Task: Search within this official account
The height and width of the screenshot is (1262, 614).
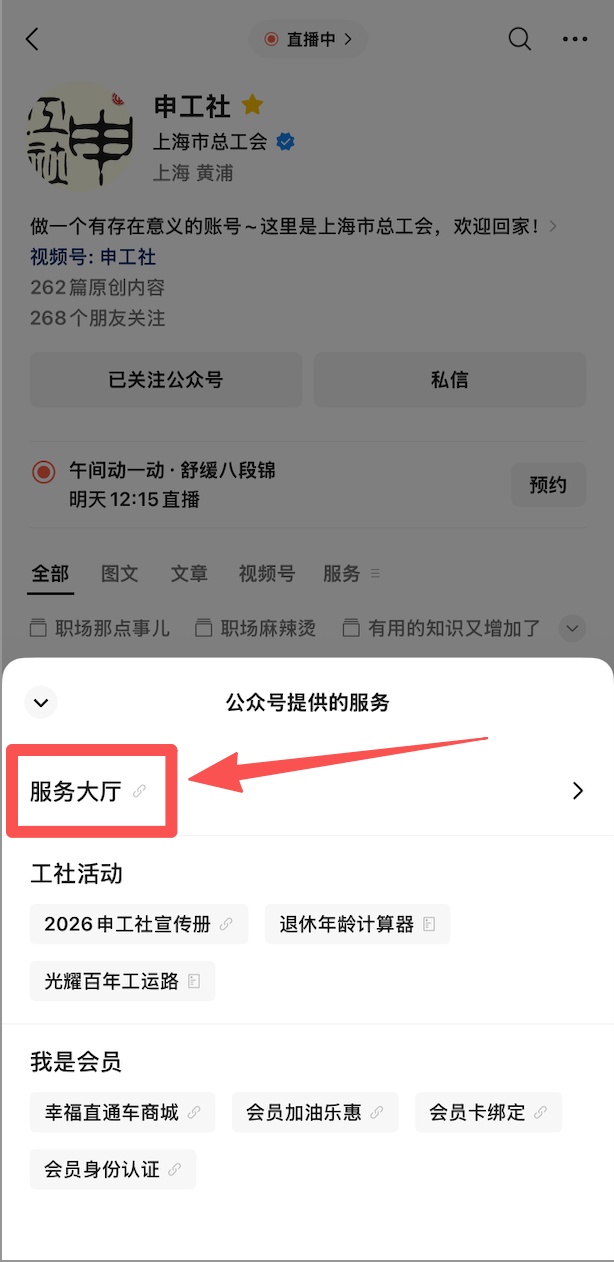Action: (519, 39)
